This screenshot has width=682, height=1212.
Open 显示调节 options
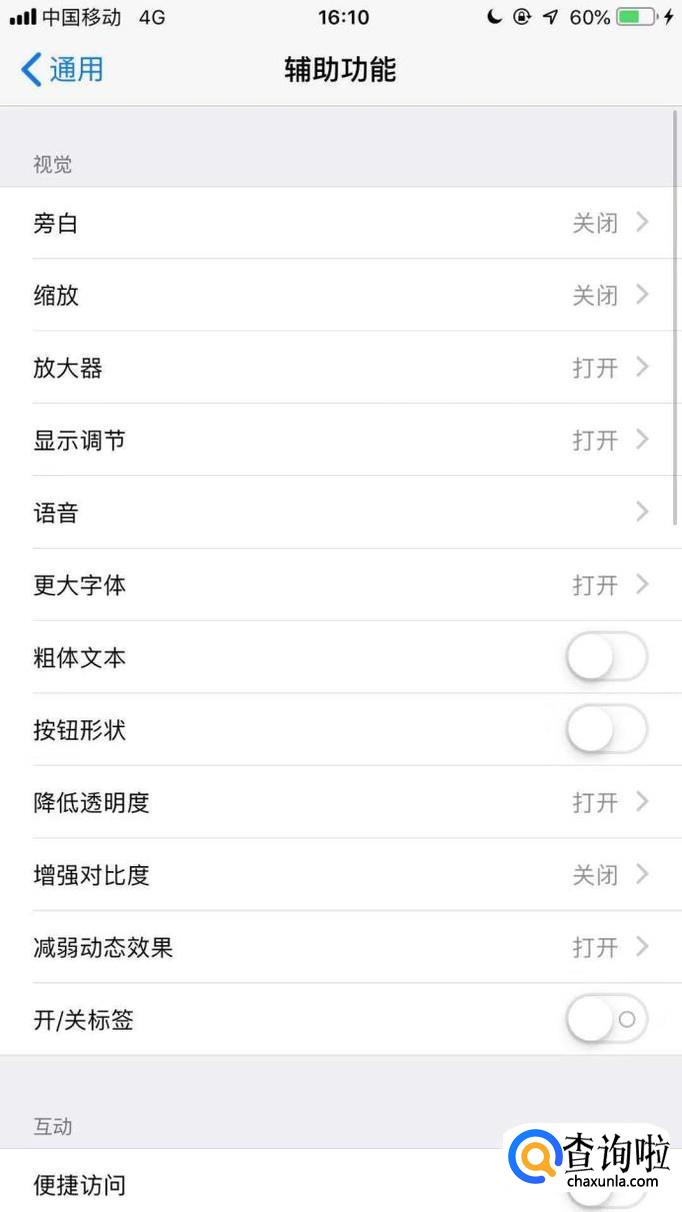click(340, 440)
